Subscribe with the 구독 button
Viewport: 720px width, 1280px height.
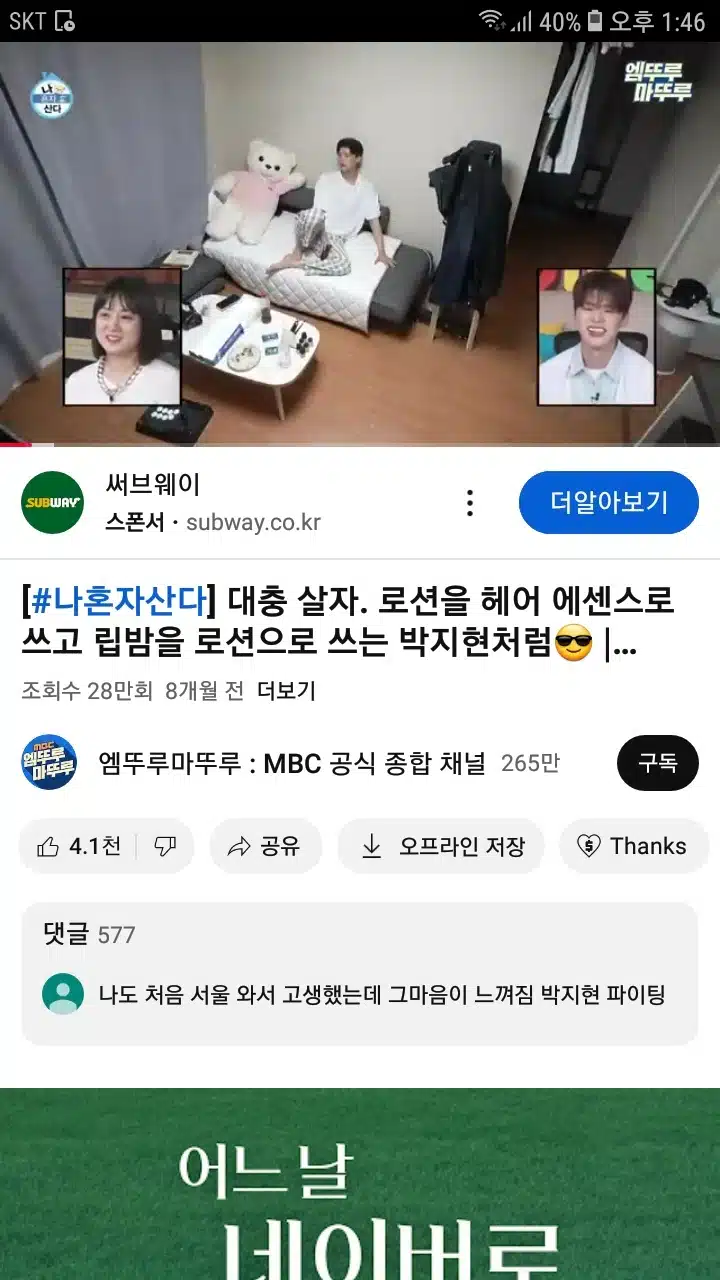click(x=657, y=763)
